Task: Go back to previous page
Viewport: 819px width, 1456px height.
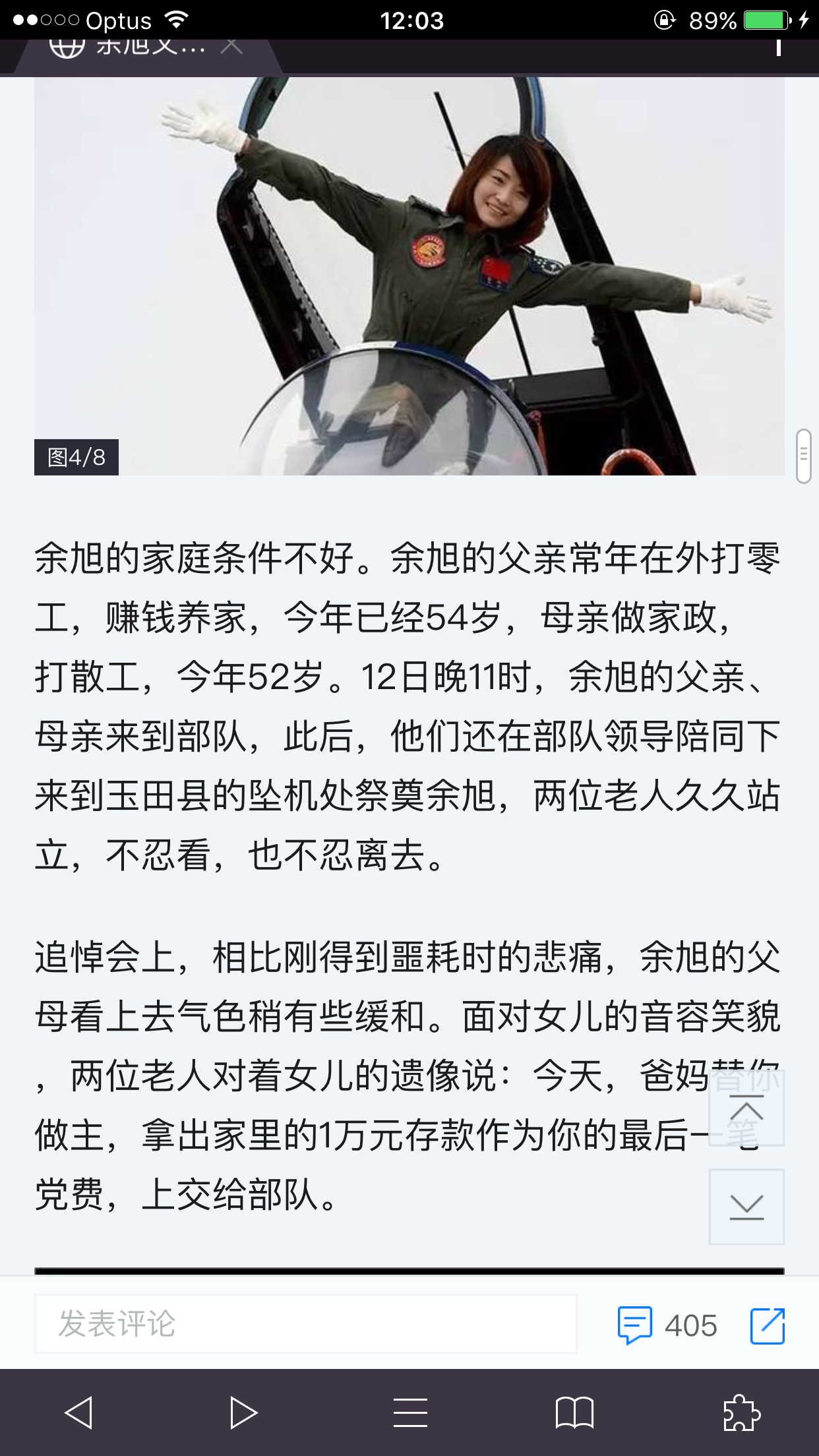Action: coord(78,1412)
